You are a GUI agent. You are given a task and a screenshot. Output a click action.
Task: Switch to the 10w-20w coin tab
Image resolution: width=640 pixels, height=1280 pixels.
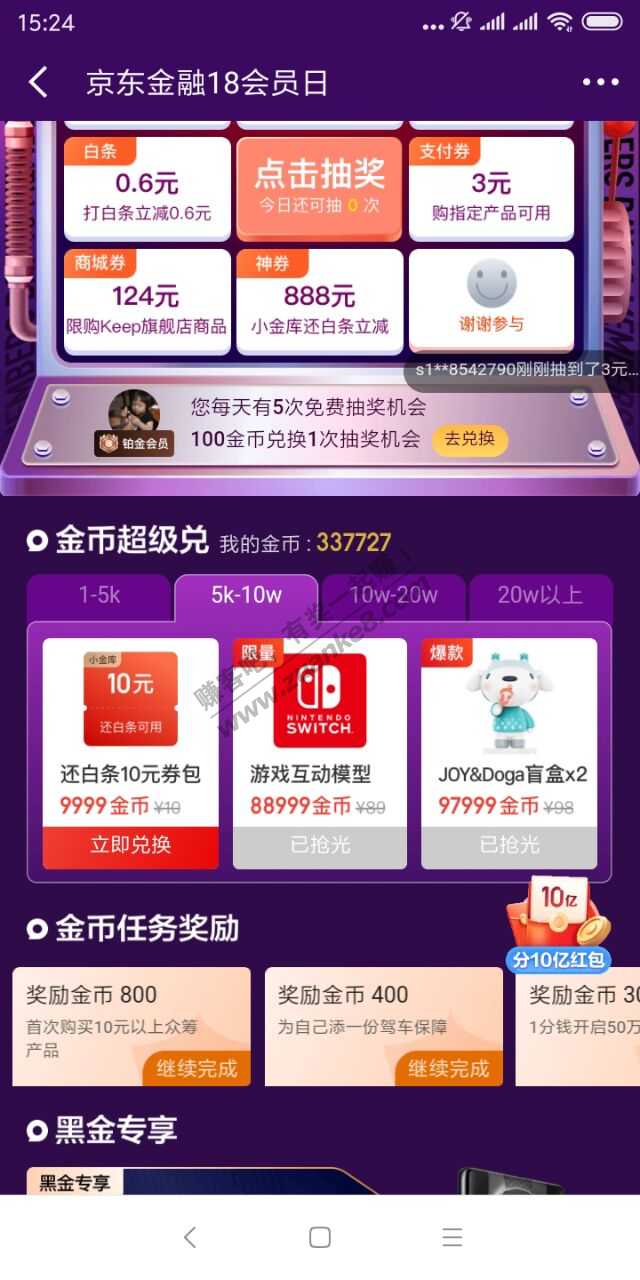(393, 595)
